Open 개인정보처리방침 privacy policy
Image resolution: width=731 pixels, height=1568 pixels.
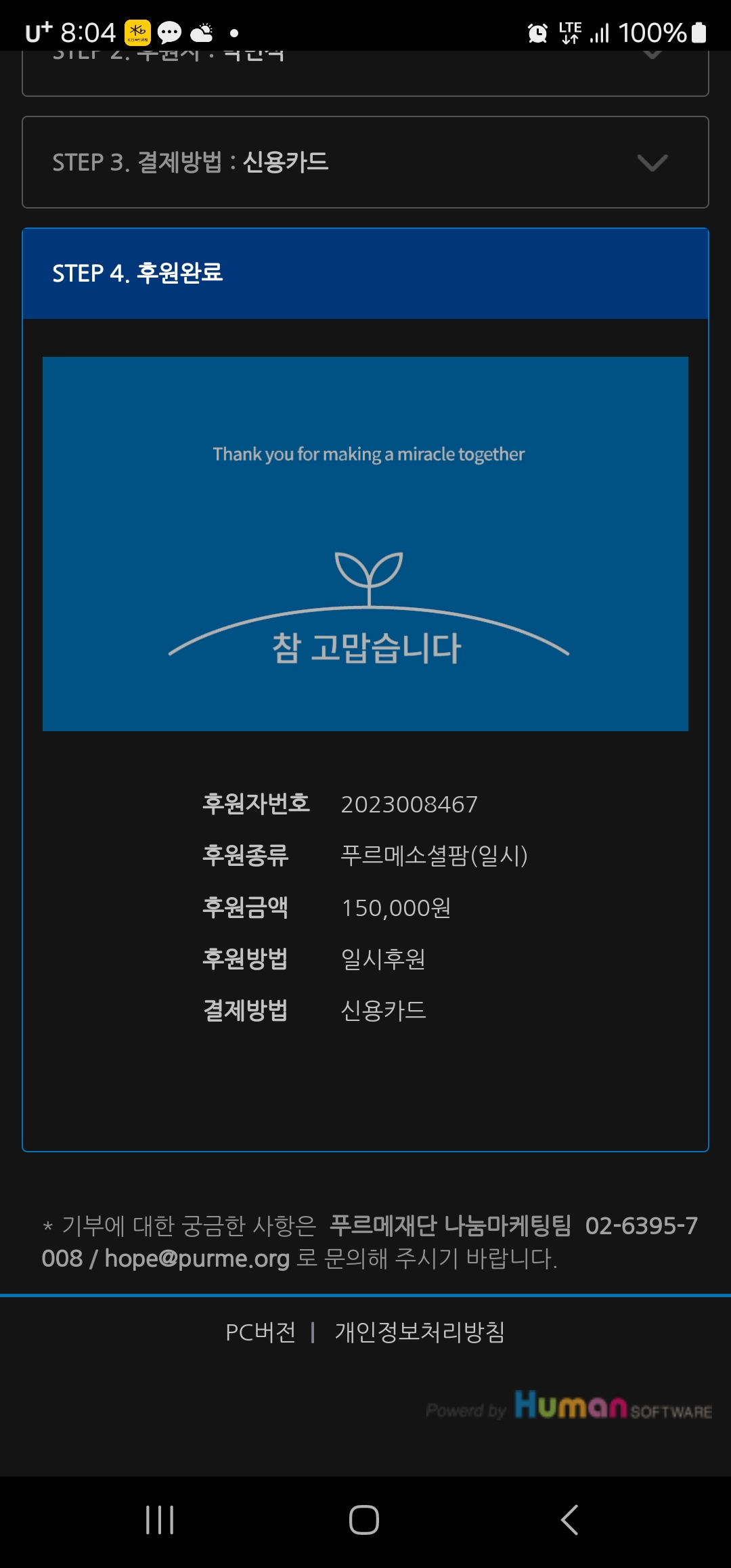(420, 1332)
